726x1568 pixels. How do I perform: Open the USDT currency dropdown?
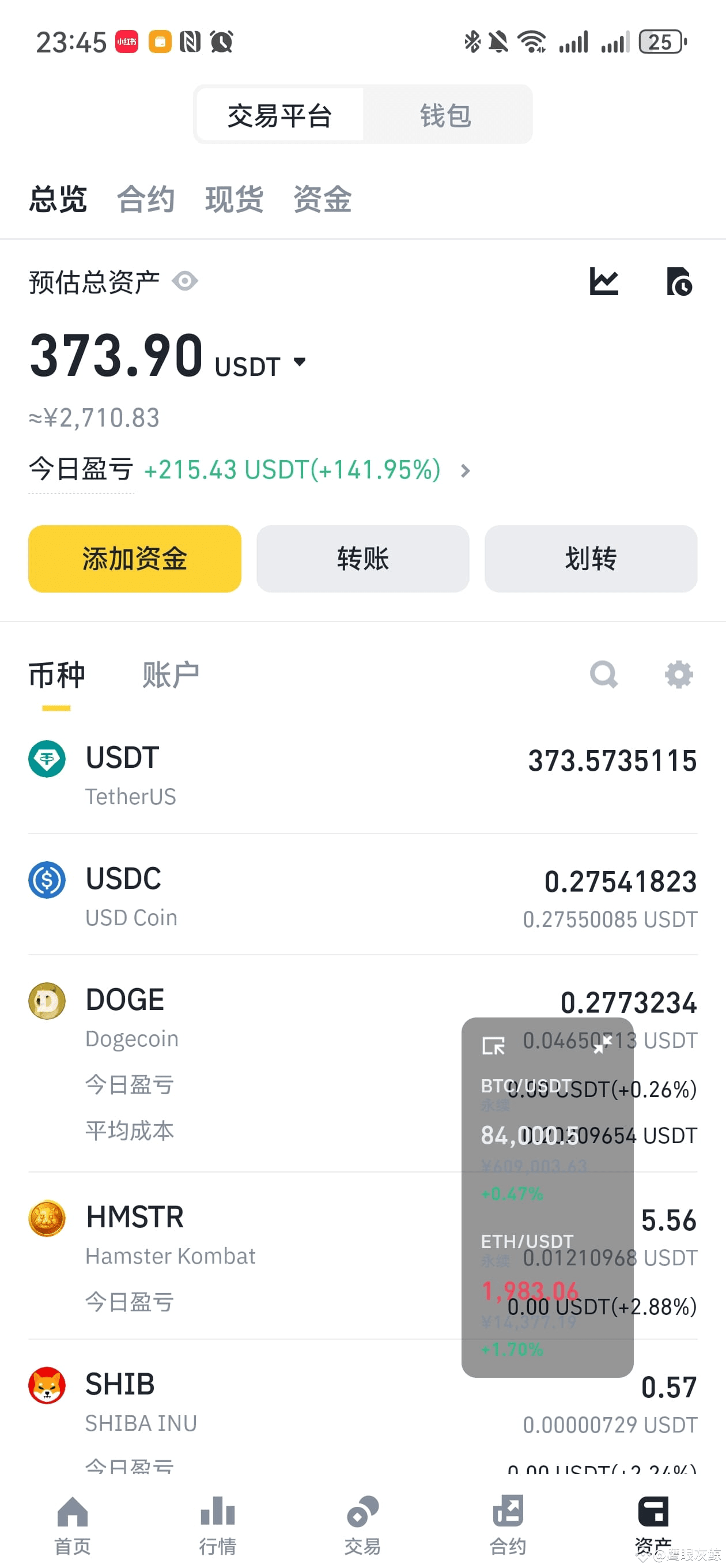tap(299, 361)
